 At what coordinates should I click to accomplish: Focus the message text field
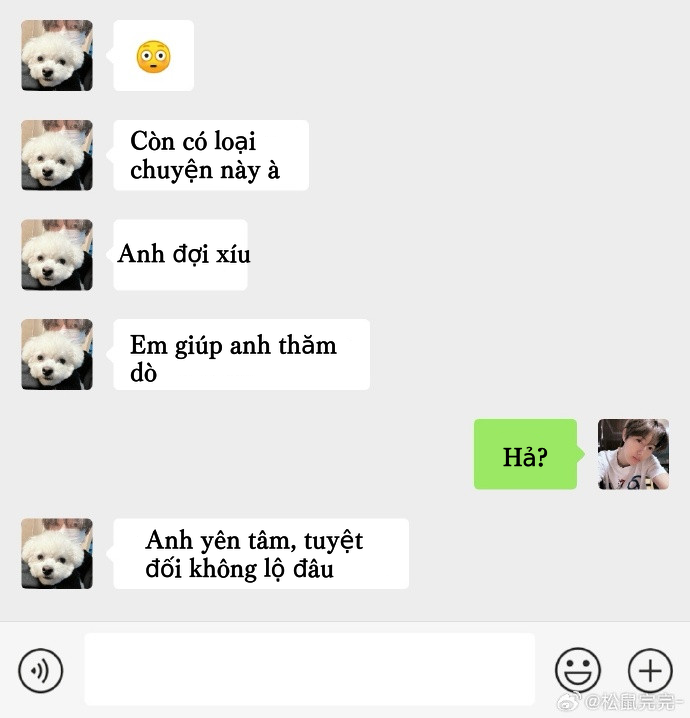pyautogui.click(x=309, y=669)
